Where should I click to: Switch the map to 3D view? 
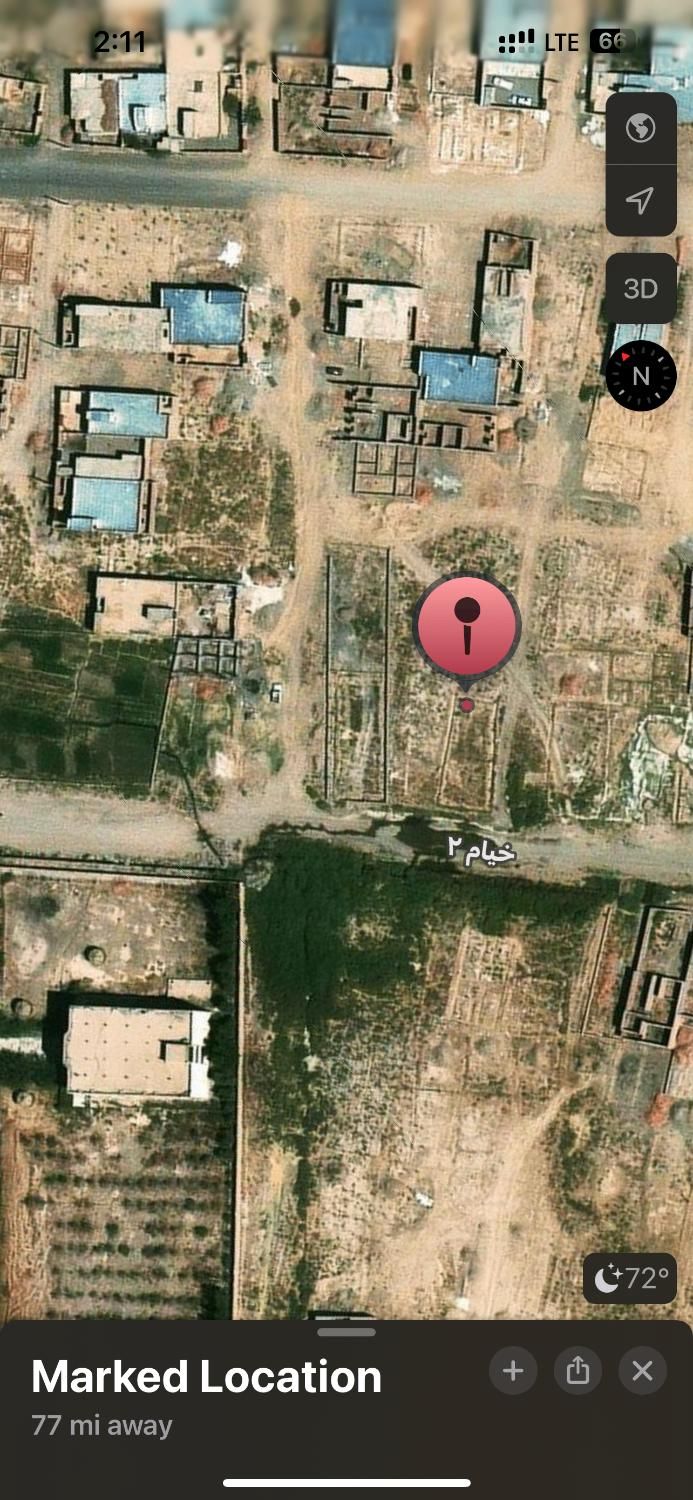(641, 289)
